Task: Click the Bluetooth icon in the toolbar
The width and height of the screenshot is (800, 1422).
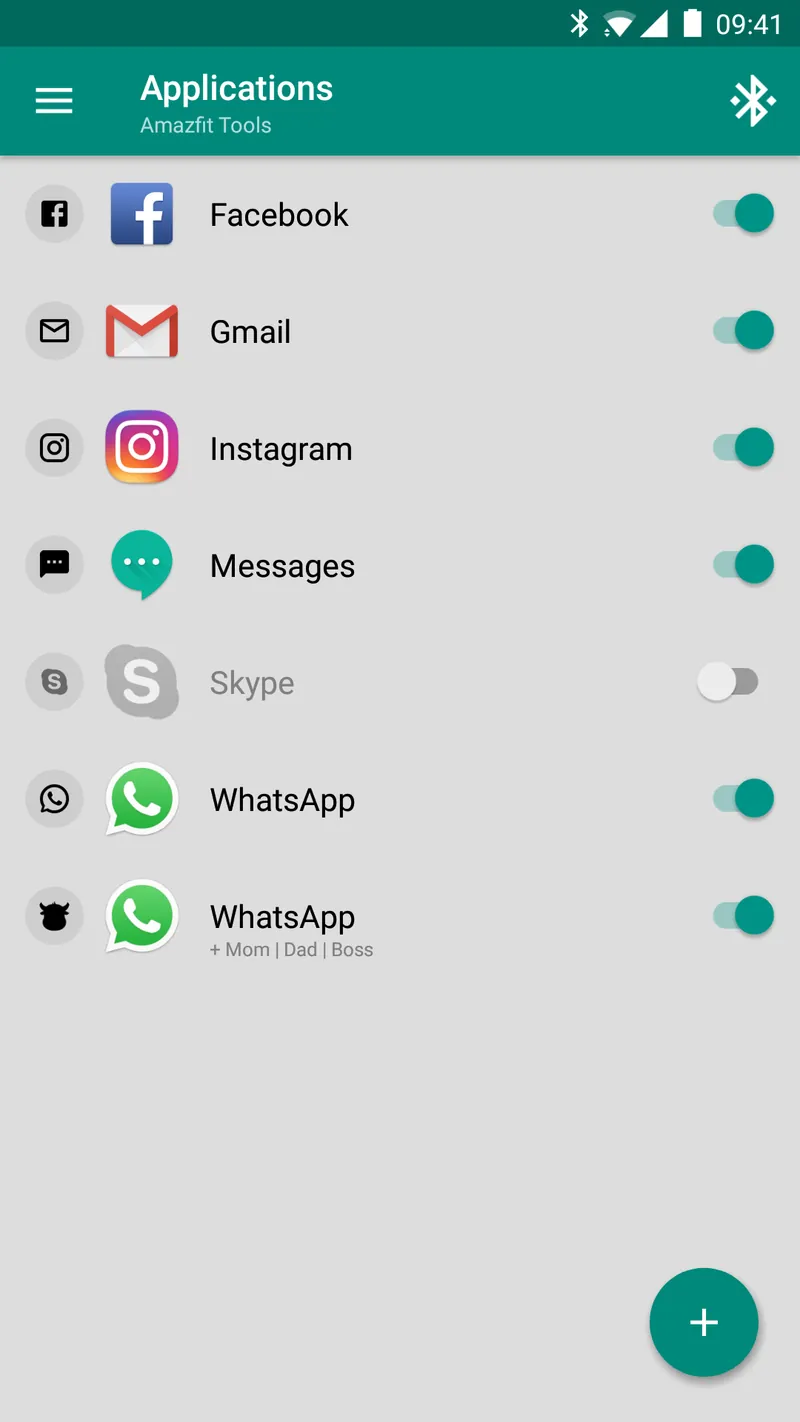Action: (x=753, y=100)
